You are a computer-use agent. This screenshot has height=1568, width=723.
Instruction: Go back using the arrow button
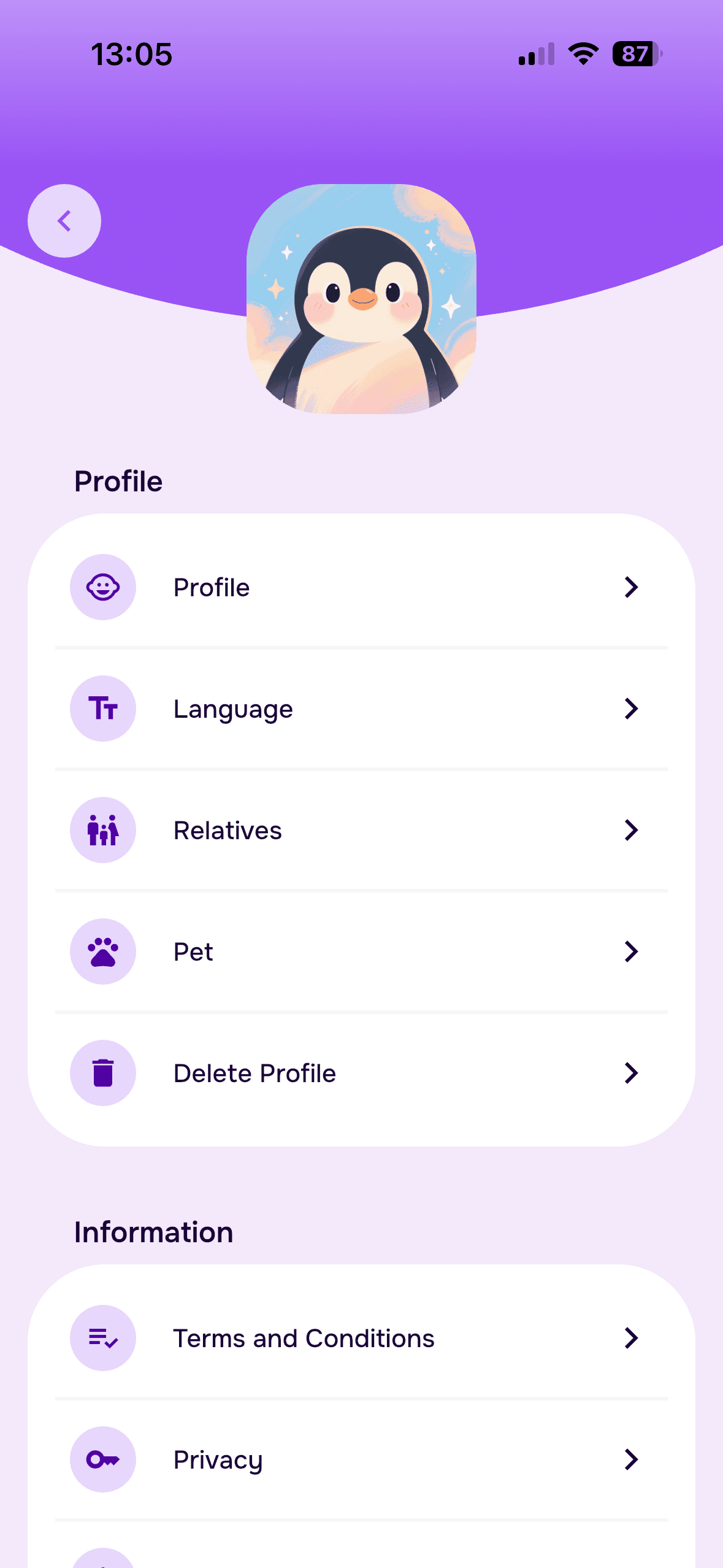click(x=64, y=221)
